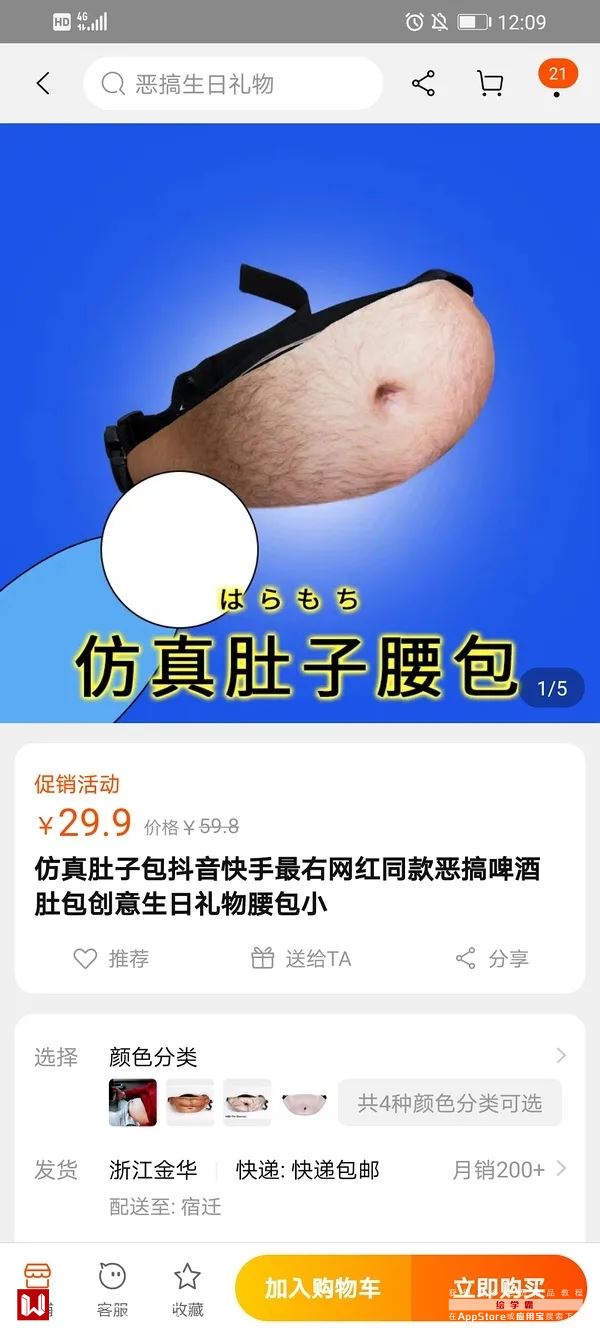Tap 送给TA to gift this item
This screenshot has height=1333, width=600.
[300, 958]
